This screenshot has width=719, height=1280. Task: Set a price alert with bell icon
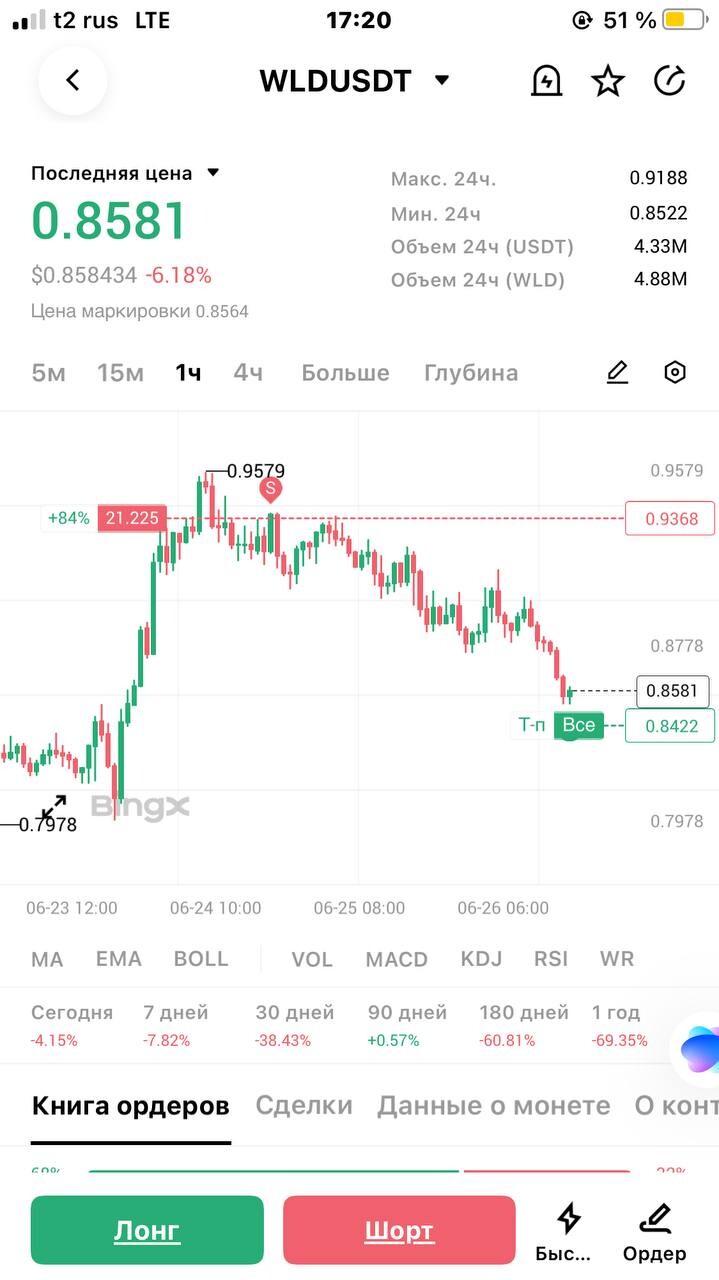pos(547,81)
